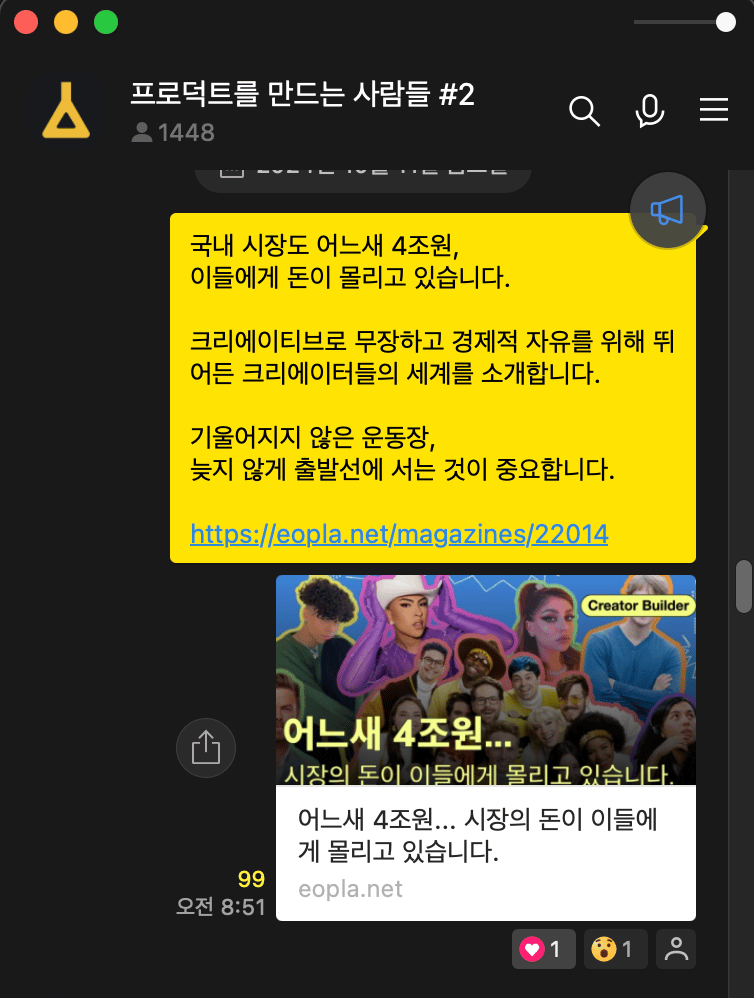Open the 어느새 4조원 article preview card
Viewport: 754px width, 998px height.
[x=485, y=747]
